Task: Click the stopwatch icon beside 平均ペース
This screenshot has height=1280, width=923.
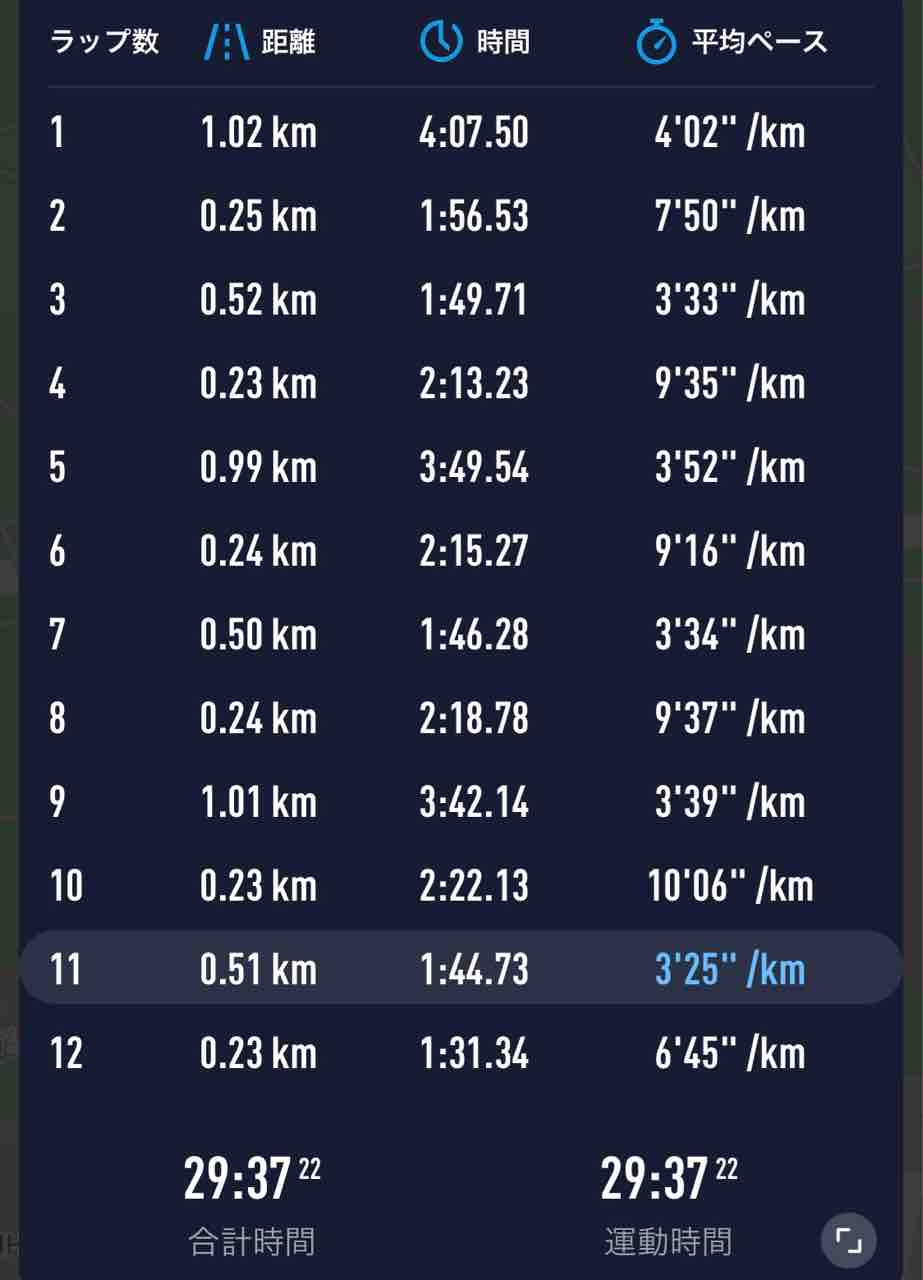Action: pyautogui.click(x=655, y=42)
